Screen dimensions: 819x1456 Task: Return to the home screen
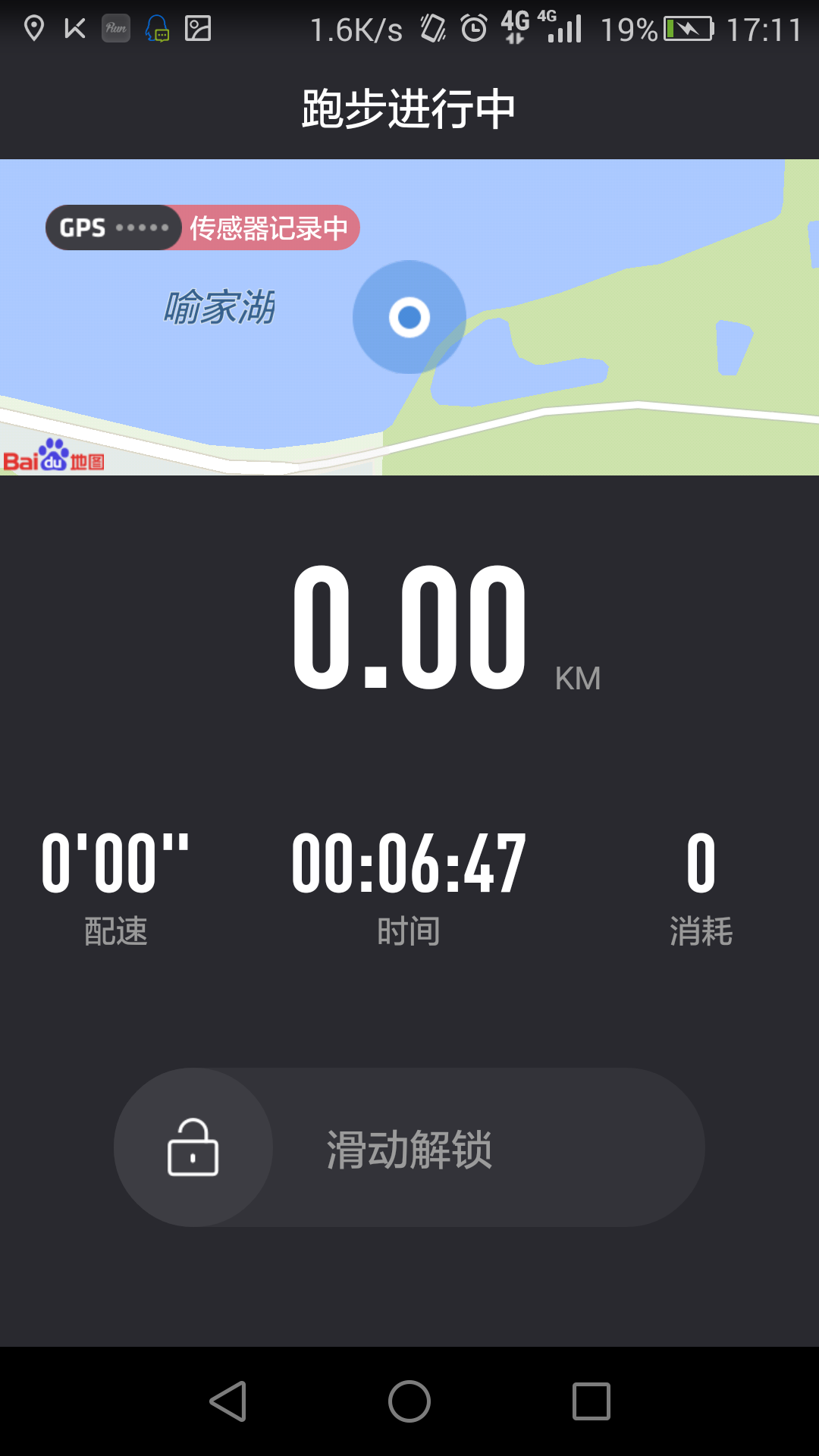pos(409,1401)
